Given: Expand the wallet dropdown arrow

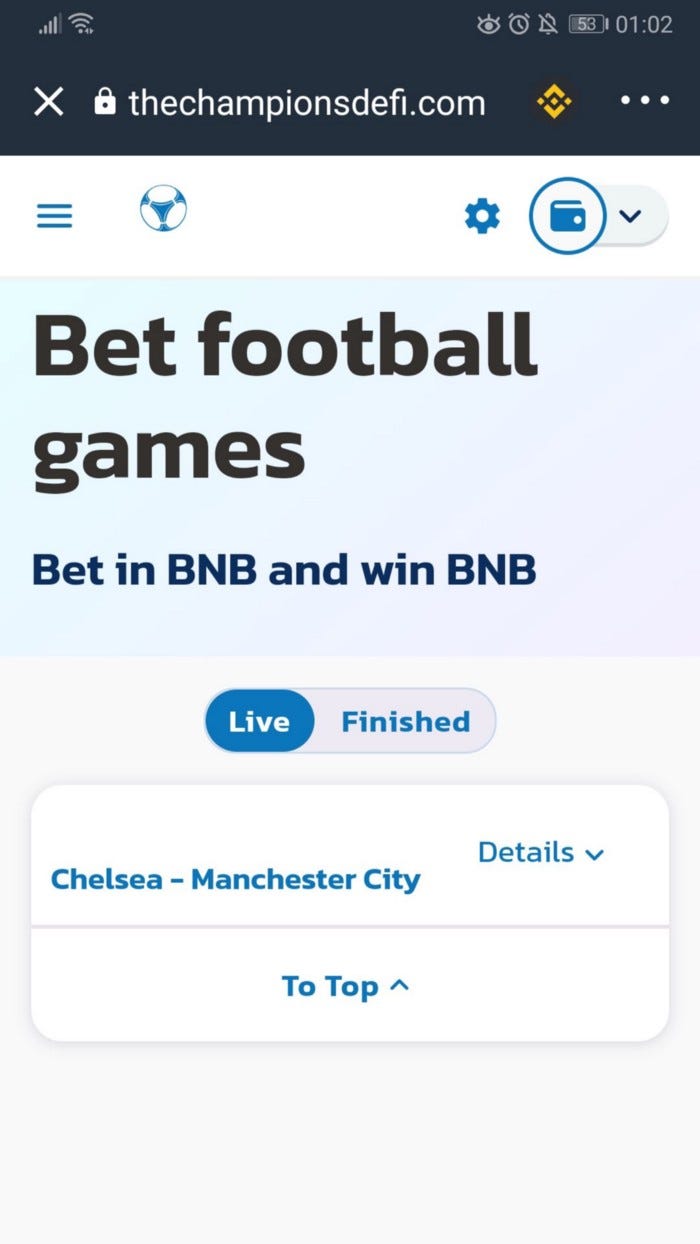Looking at the screenshot, I should 629,216.
